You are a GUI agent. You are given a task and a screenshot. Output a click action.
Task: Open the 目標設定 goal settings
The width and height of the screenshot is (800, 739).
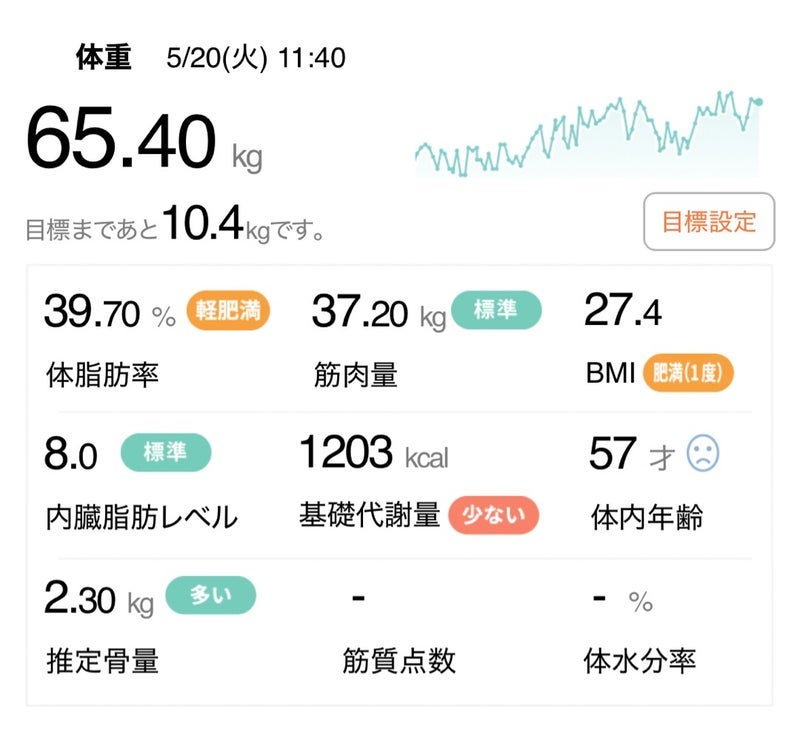(709, 221)
